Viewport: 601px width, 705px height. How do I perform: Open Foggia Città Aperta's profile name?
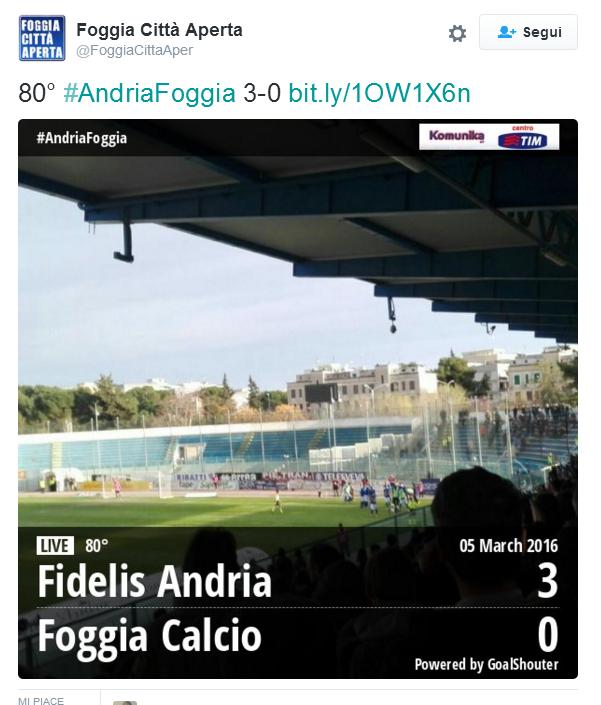pos(159,30)
